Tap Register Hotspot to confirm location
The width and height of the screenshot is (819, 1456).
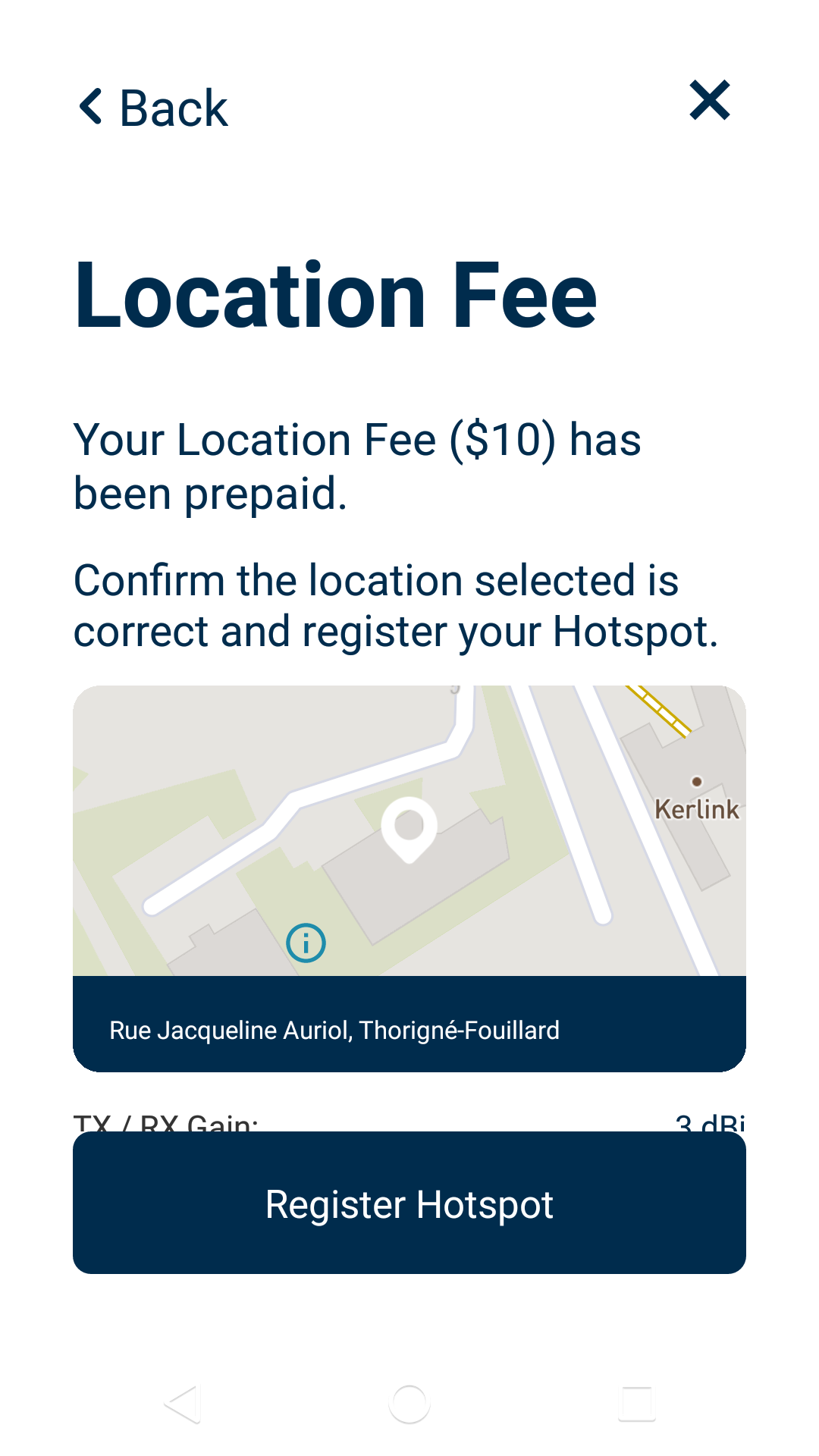409,1203
